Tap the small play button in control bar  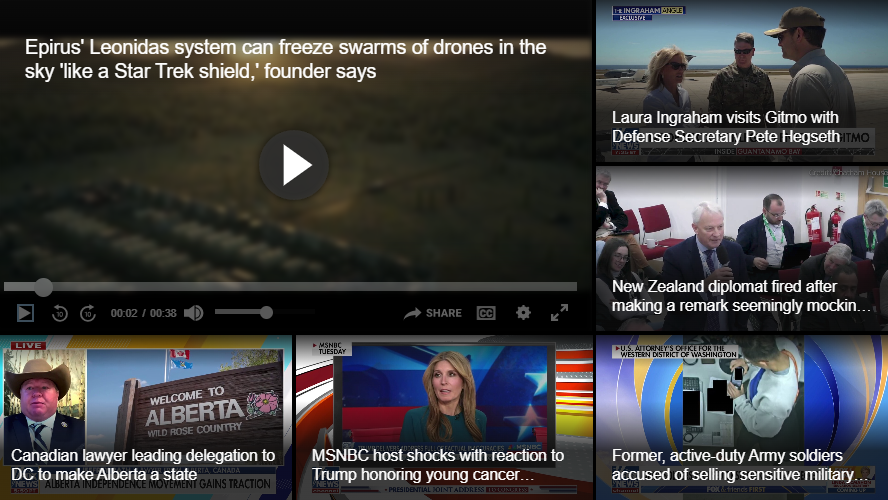pyautogui.click(x=25, y=313)
